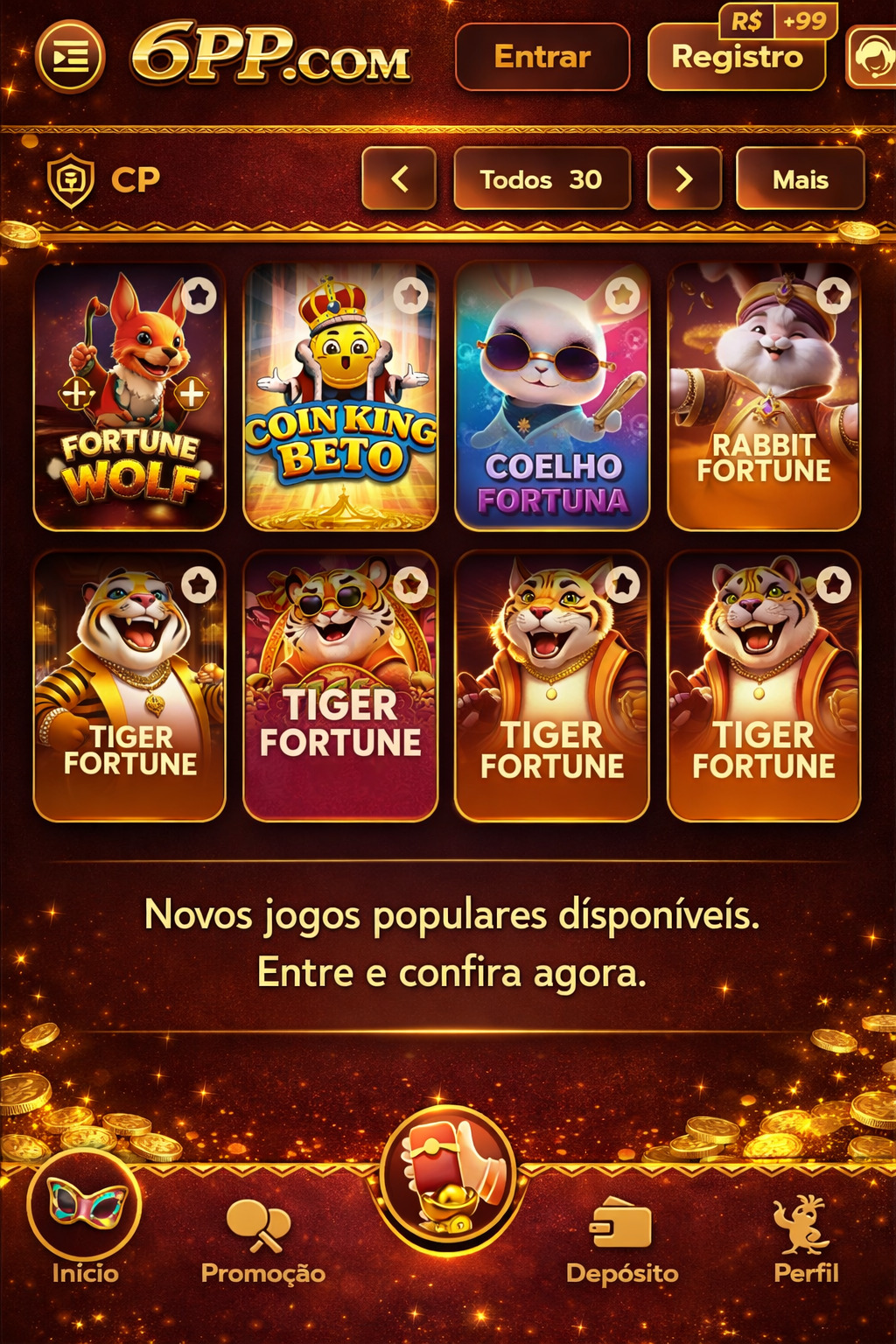Favorite the Fortune Wolf game

[199, 294]
